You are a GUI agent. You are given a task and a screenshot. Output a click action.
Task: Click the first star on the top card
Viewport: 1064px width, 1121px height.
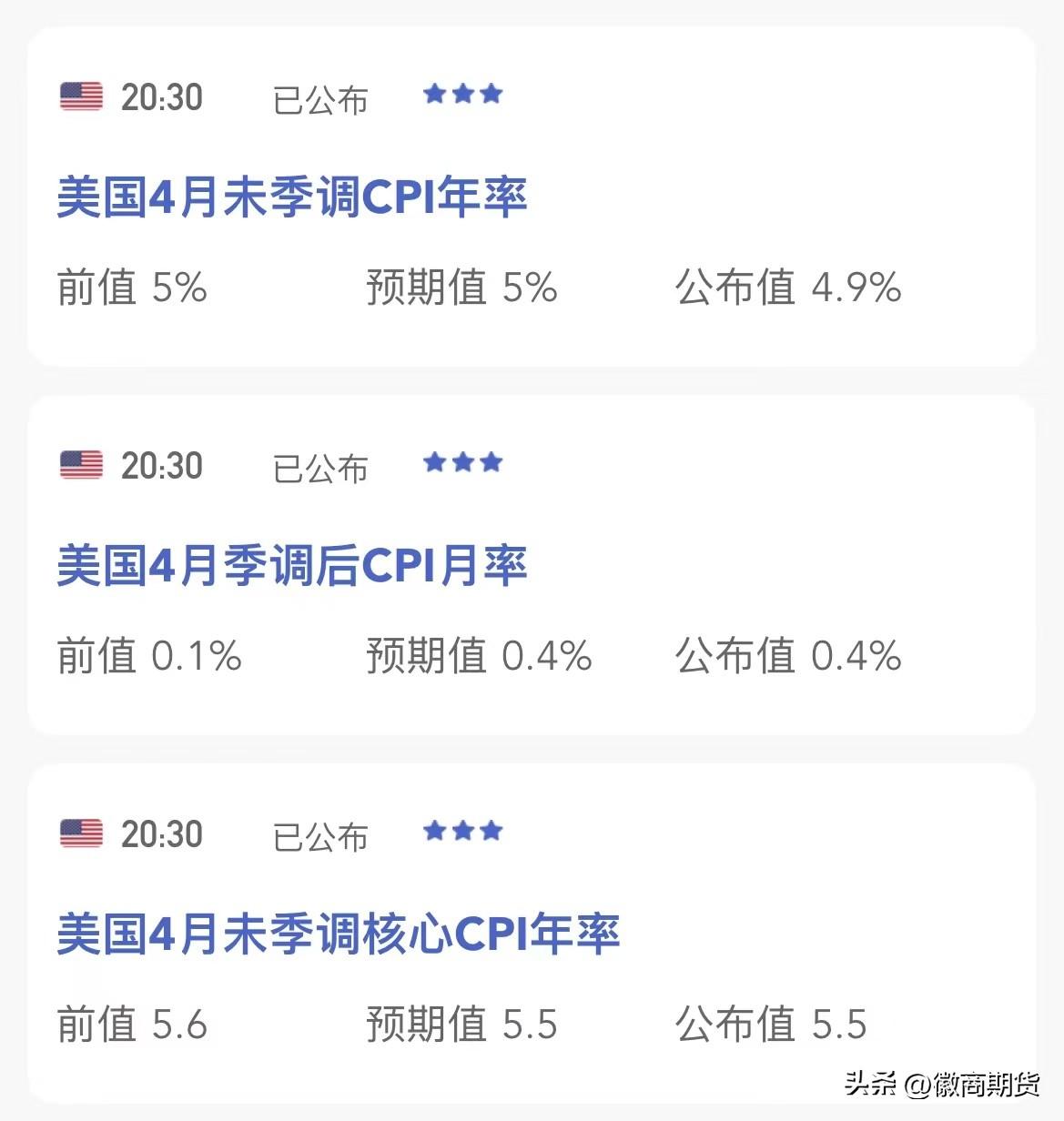(x=434, y=94)
